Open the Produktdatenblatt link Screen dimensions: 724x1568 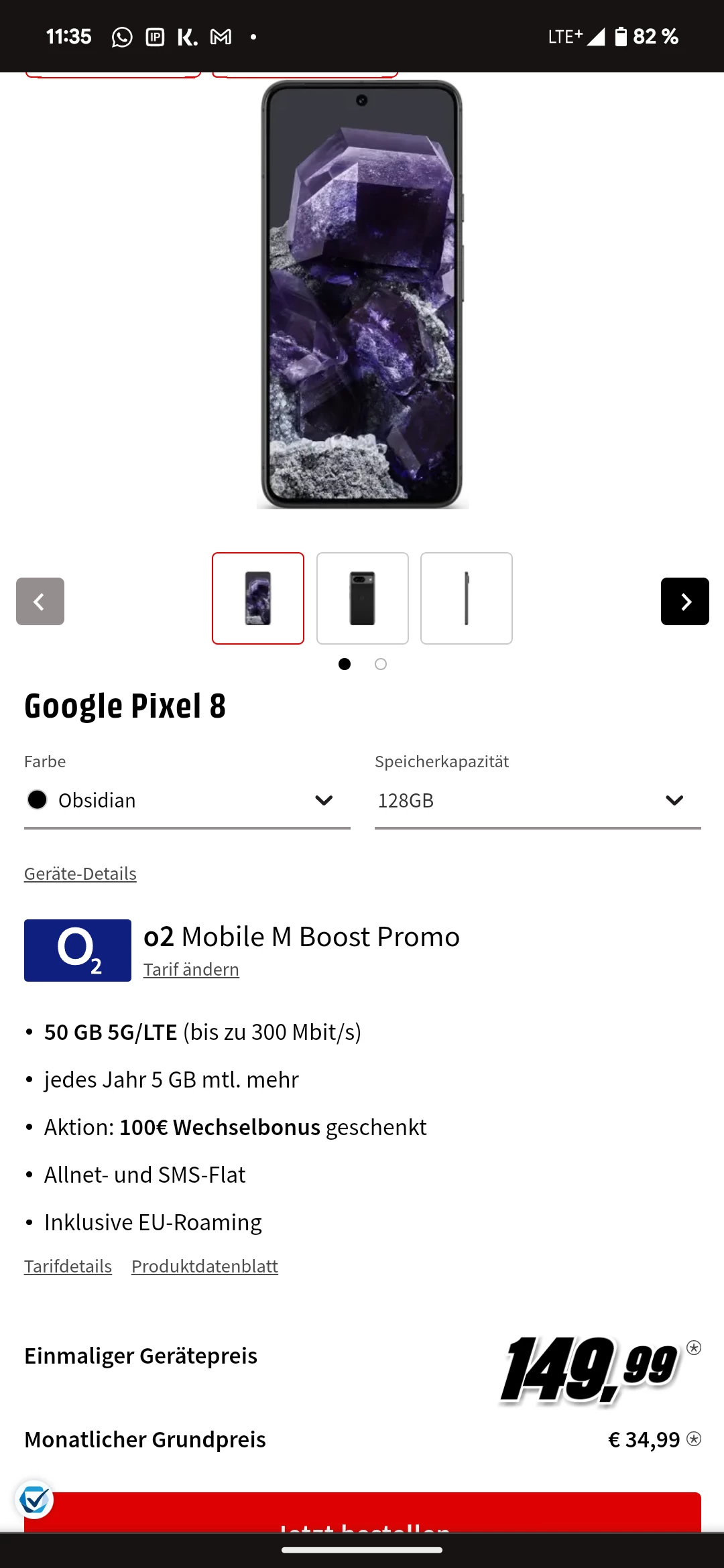204,1266
